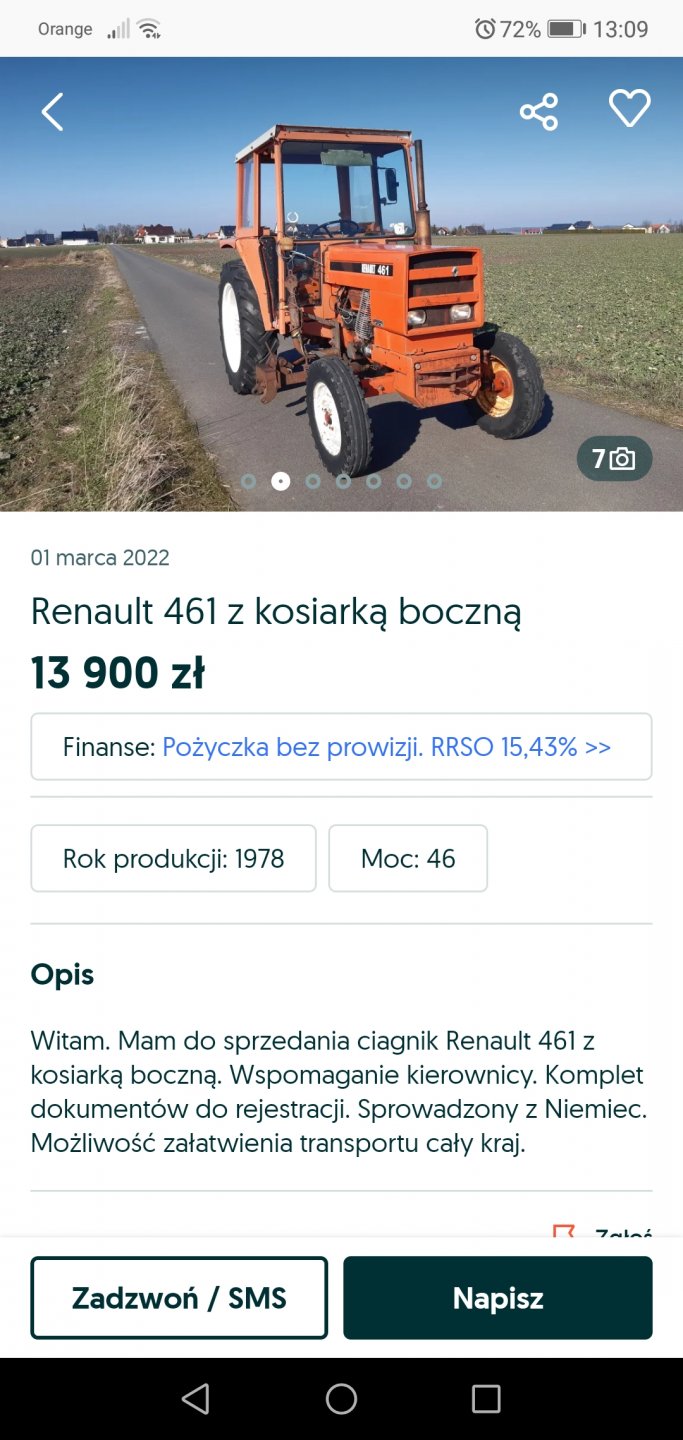Add the listing to favorites with the heart
The image size is (683, 1440).
[x=629, y=109]
